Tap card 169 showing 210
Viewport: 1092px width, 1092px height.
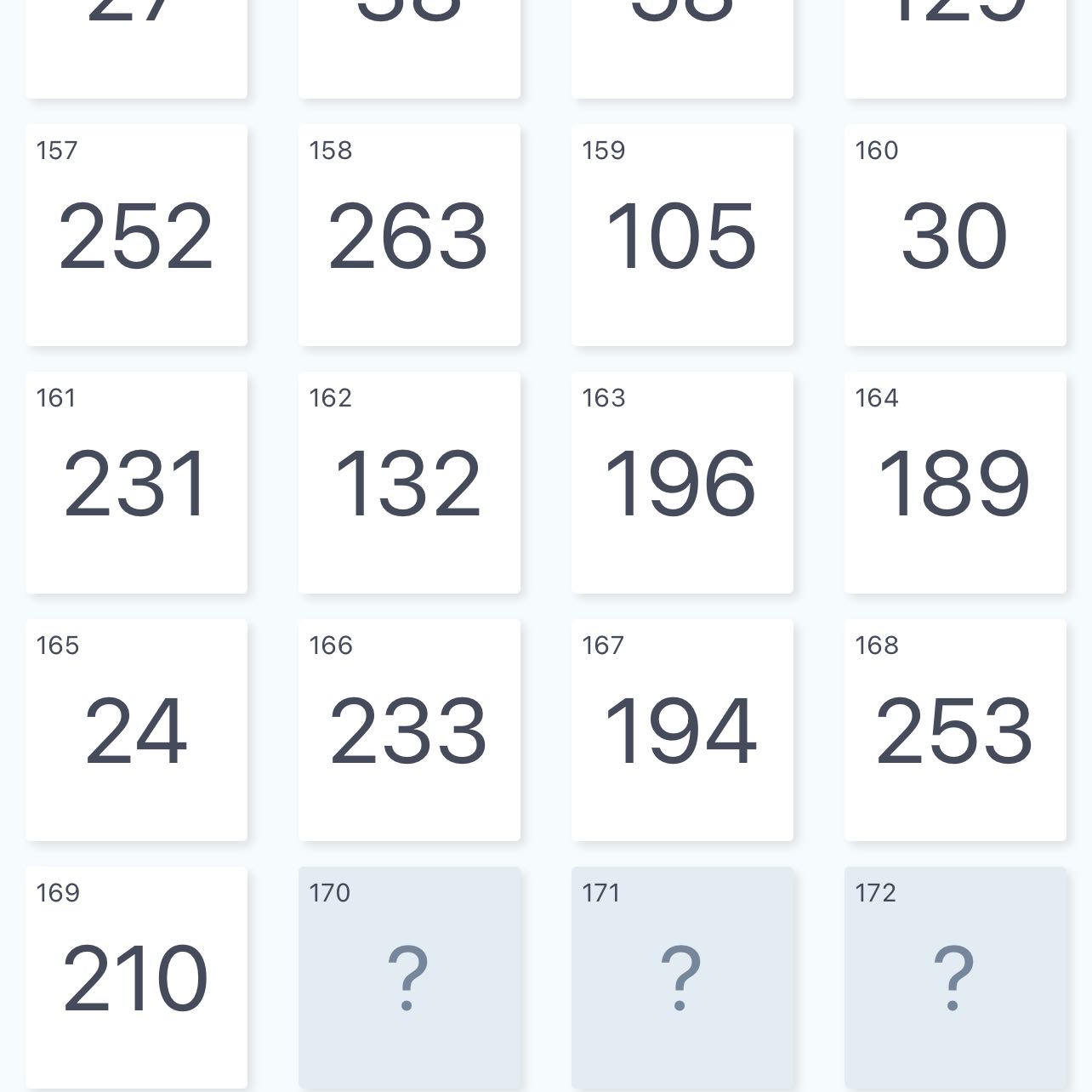[136, 978]
